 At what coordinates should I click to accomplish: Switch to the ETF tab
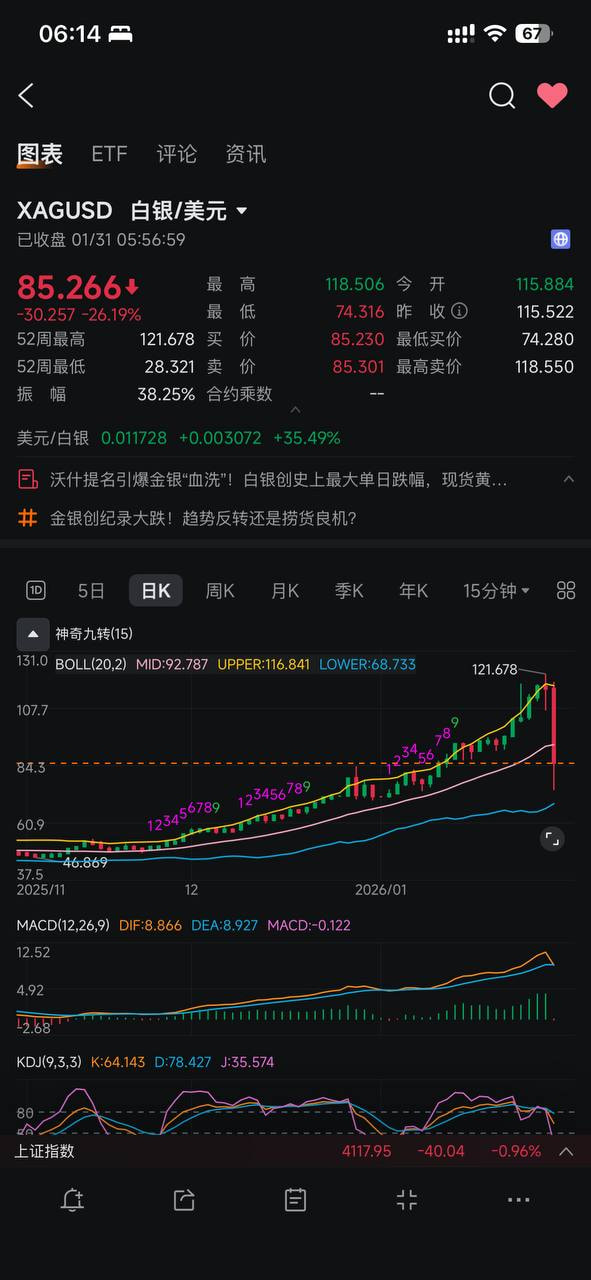click(109, 154)
